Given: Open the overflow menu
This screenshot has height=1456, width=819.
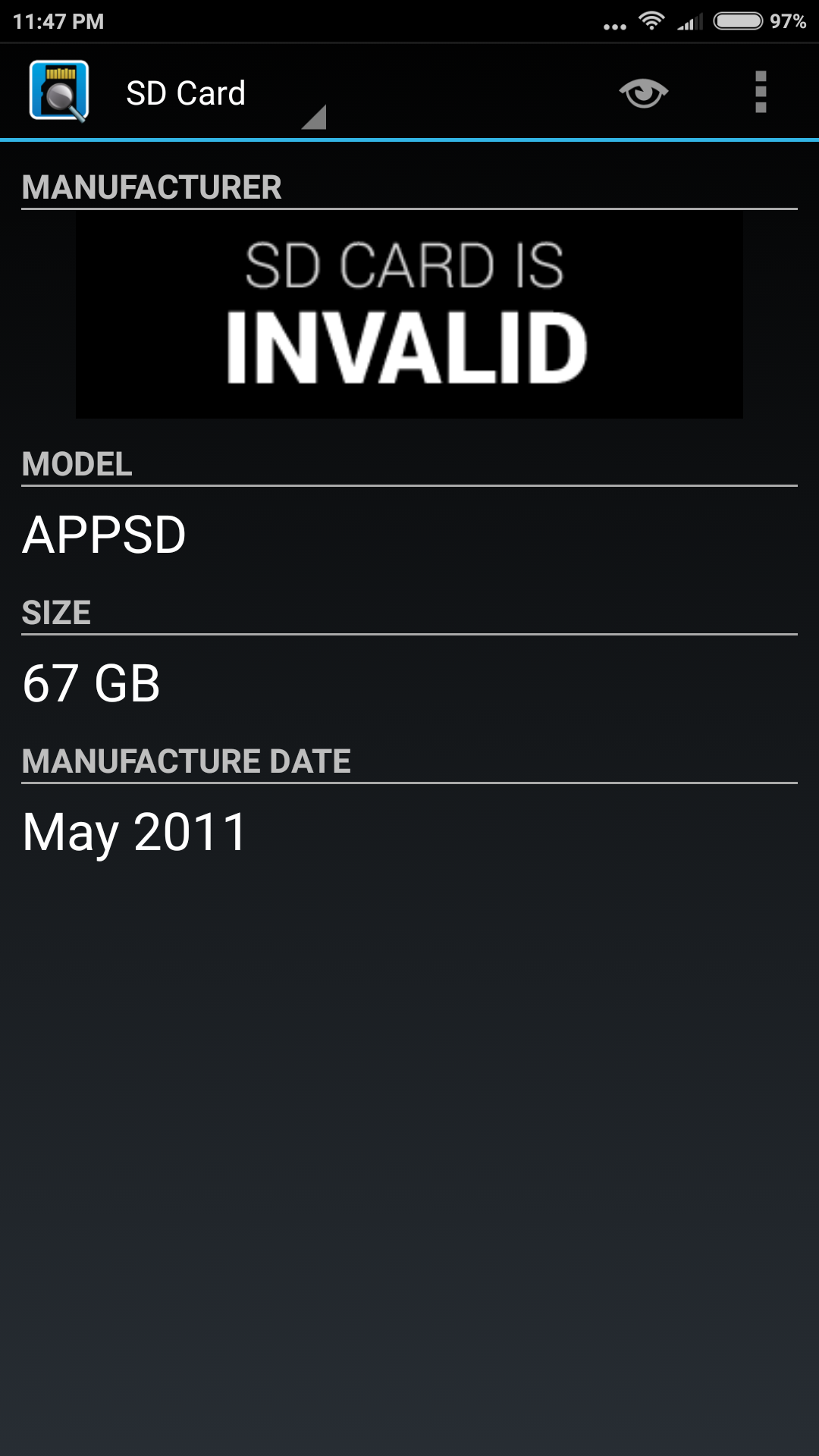Looking at the screenshot, I should pyautogui.click(x=761, y=93).
